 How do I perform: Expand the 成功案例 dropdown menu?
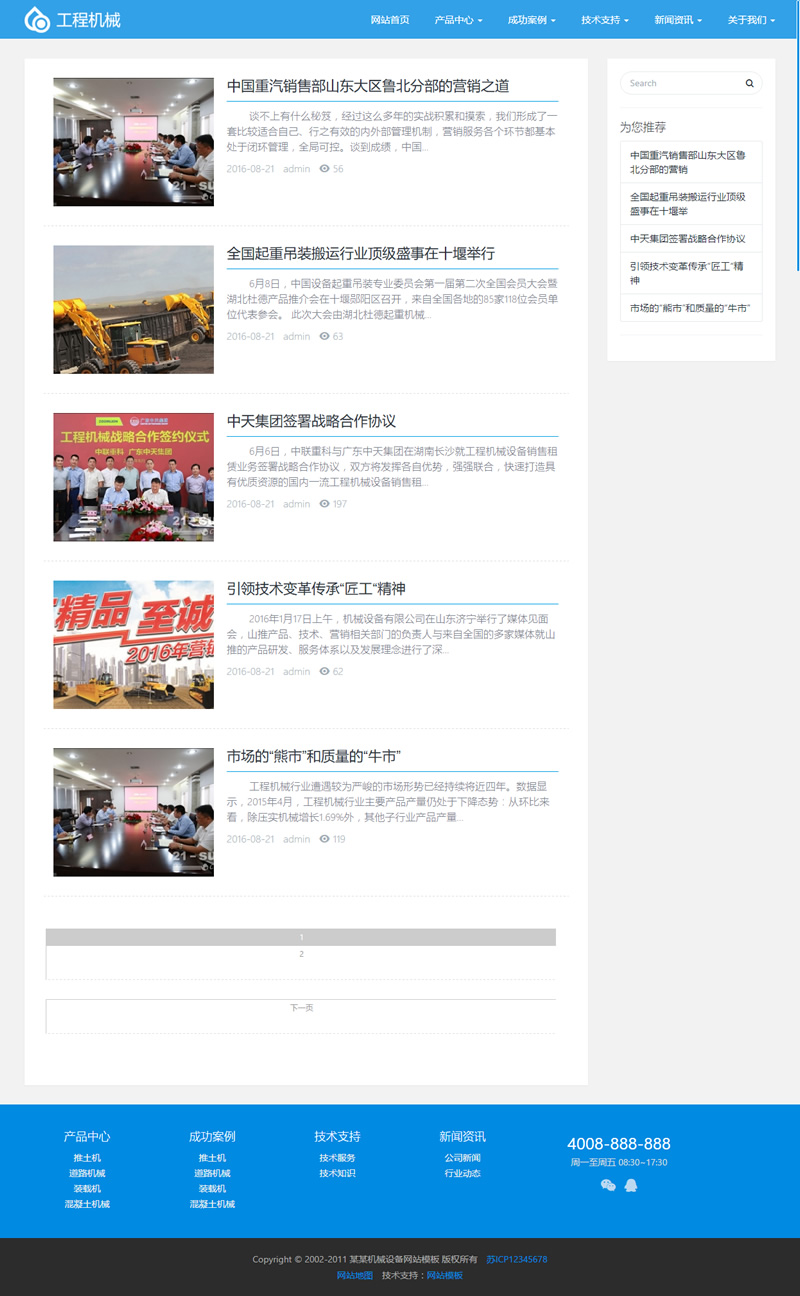[531, 20]
